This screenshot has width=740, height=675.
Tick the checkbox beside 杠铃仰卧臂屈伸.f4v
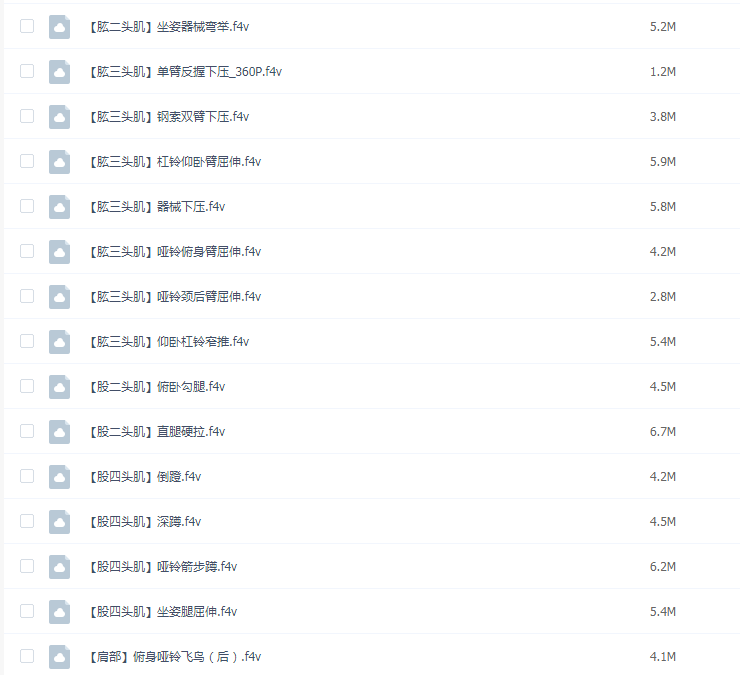[27, 161]
